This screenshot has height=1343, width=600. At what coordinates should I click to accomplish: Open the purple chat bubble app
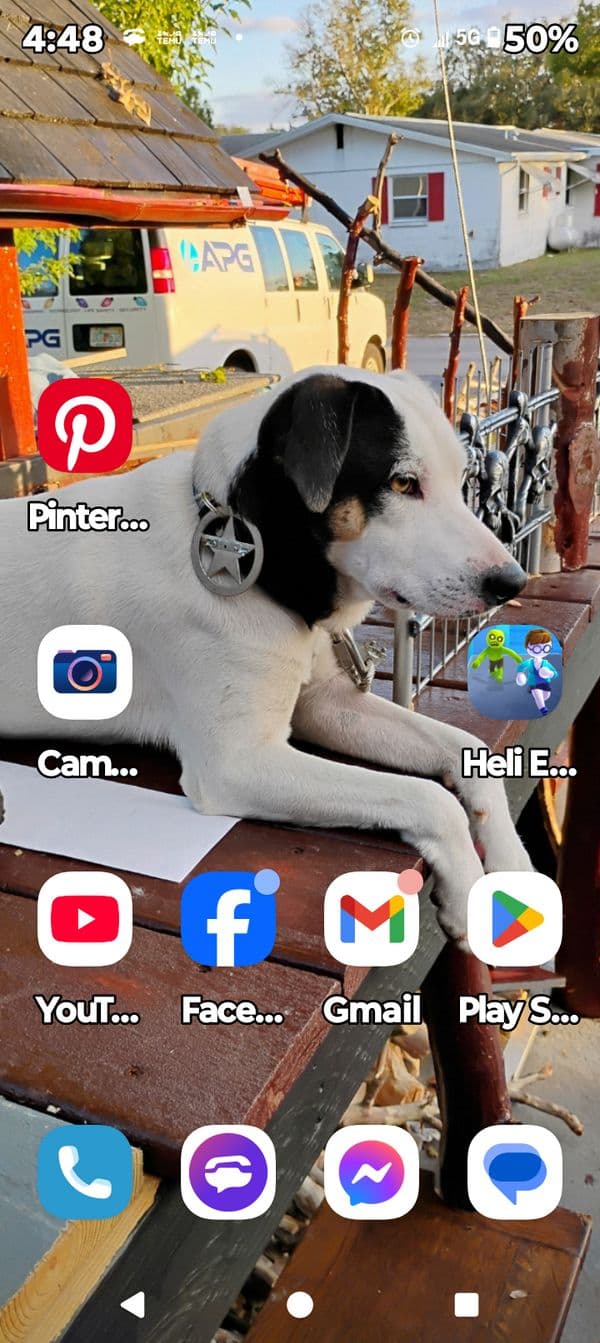click(x=228, y=1172)
